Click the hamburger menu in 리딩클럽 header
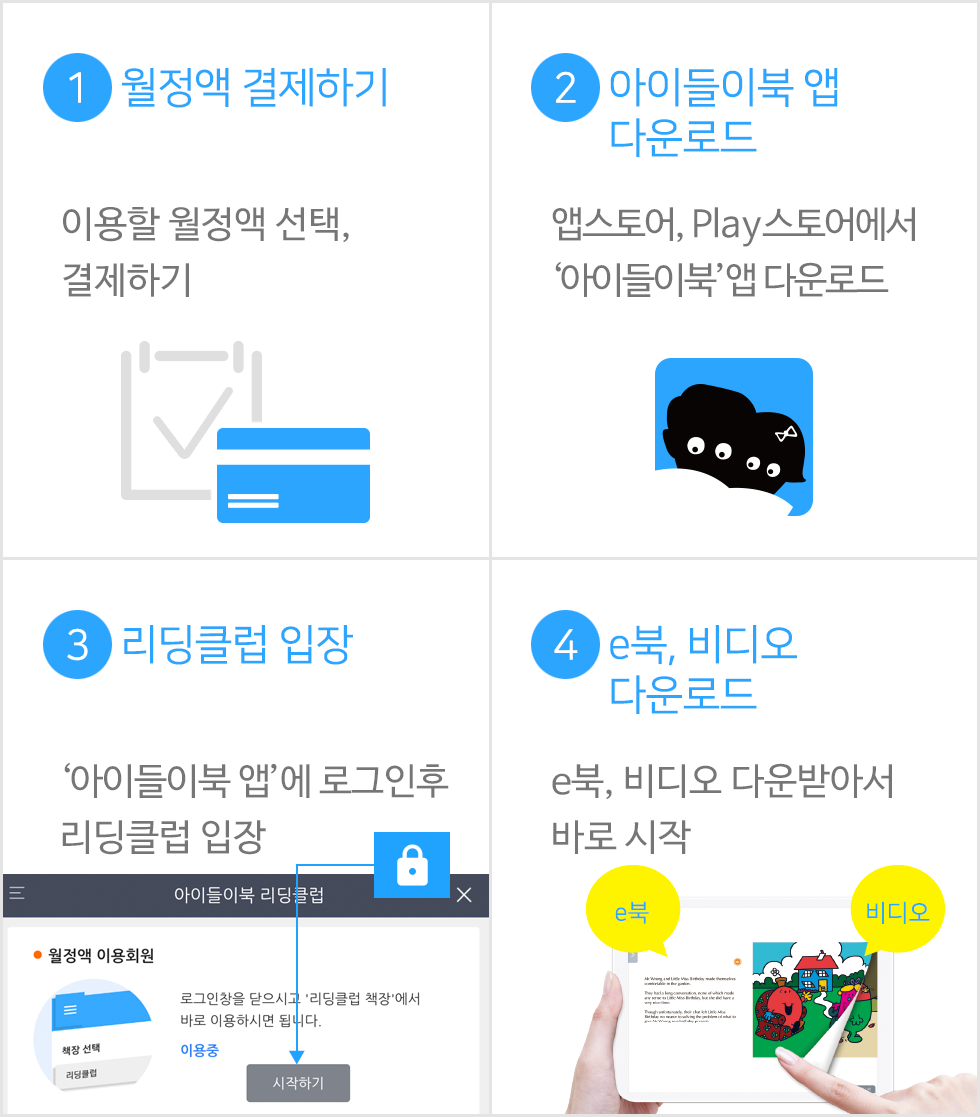Viewport: 980px width, 1117px height. tap(17, 891)
